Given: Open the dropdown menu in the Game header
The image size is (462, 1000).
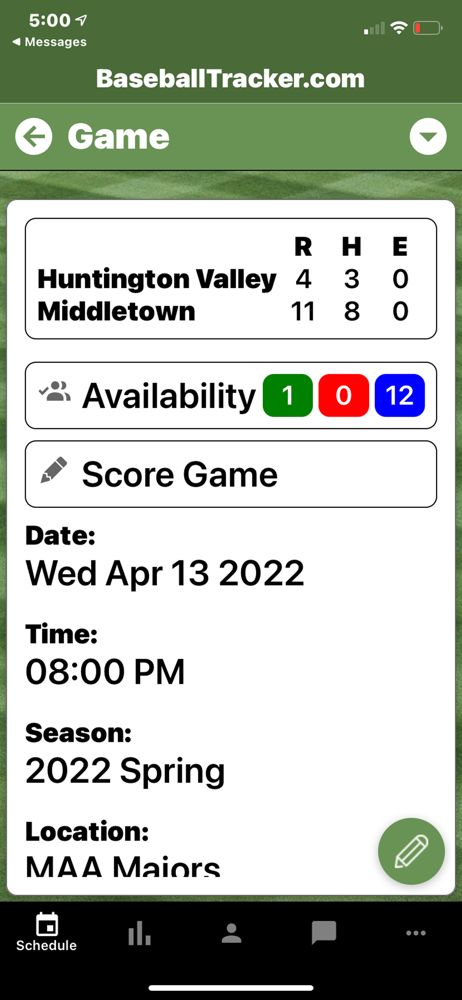Looking at the screenshot, I should pos(428,136).
